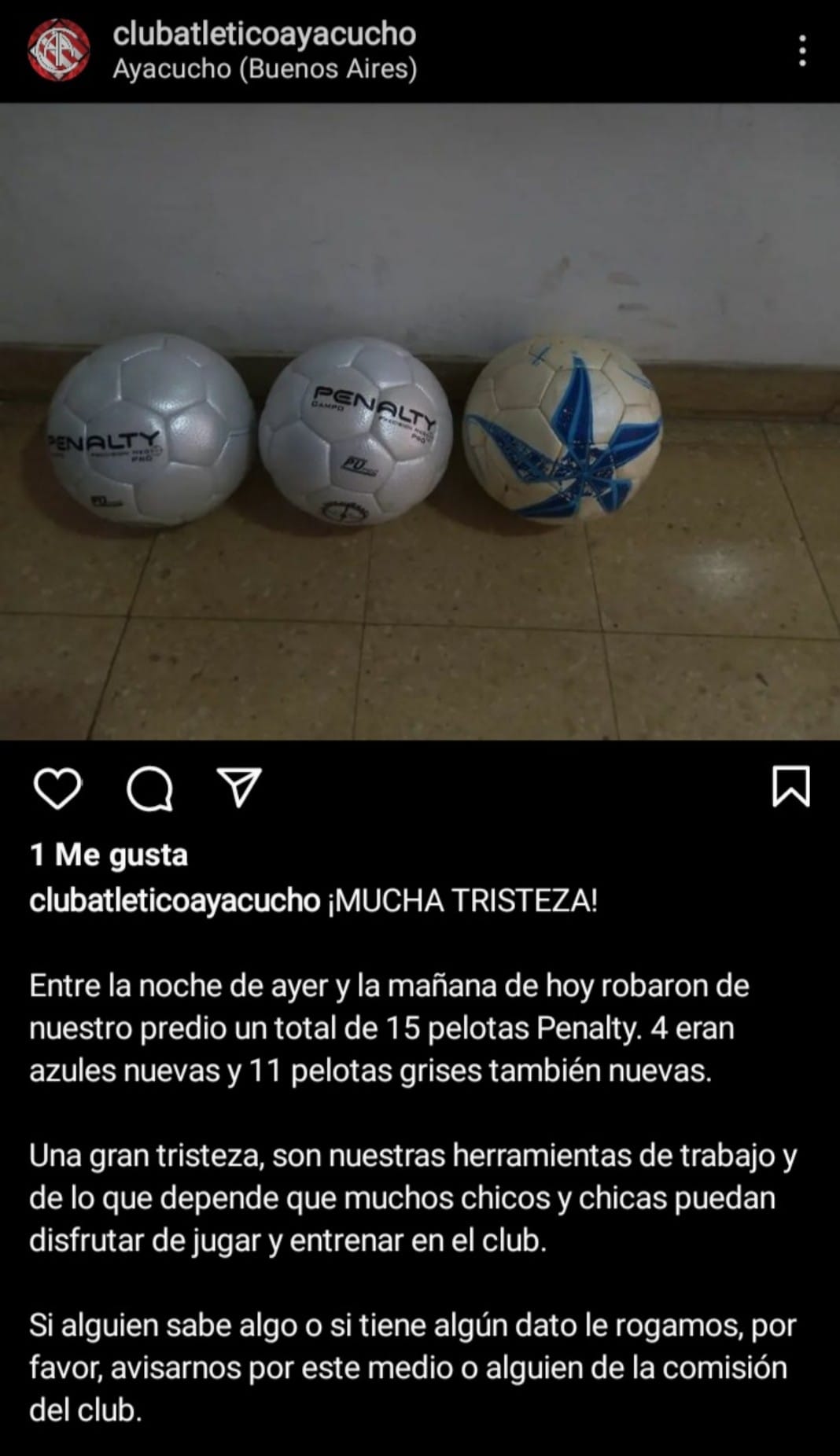The width and height of the screenshot is (840, 1456).
Task: Tap the clubatleticoayacucho username in the caption
Action: (175, 901)
